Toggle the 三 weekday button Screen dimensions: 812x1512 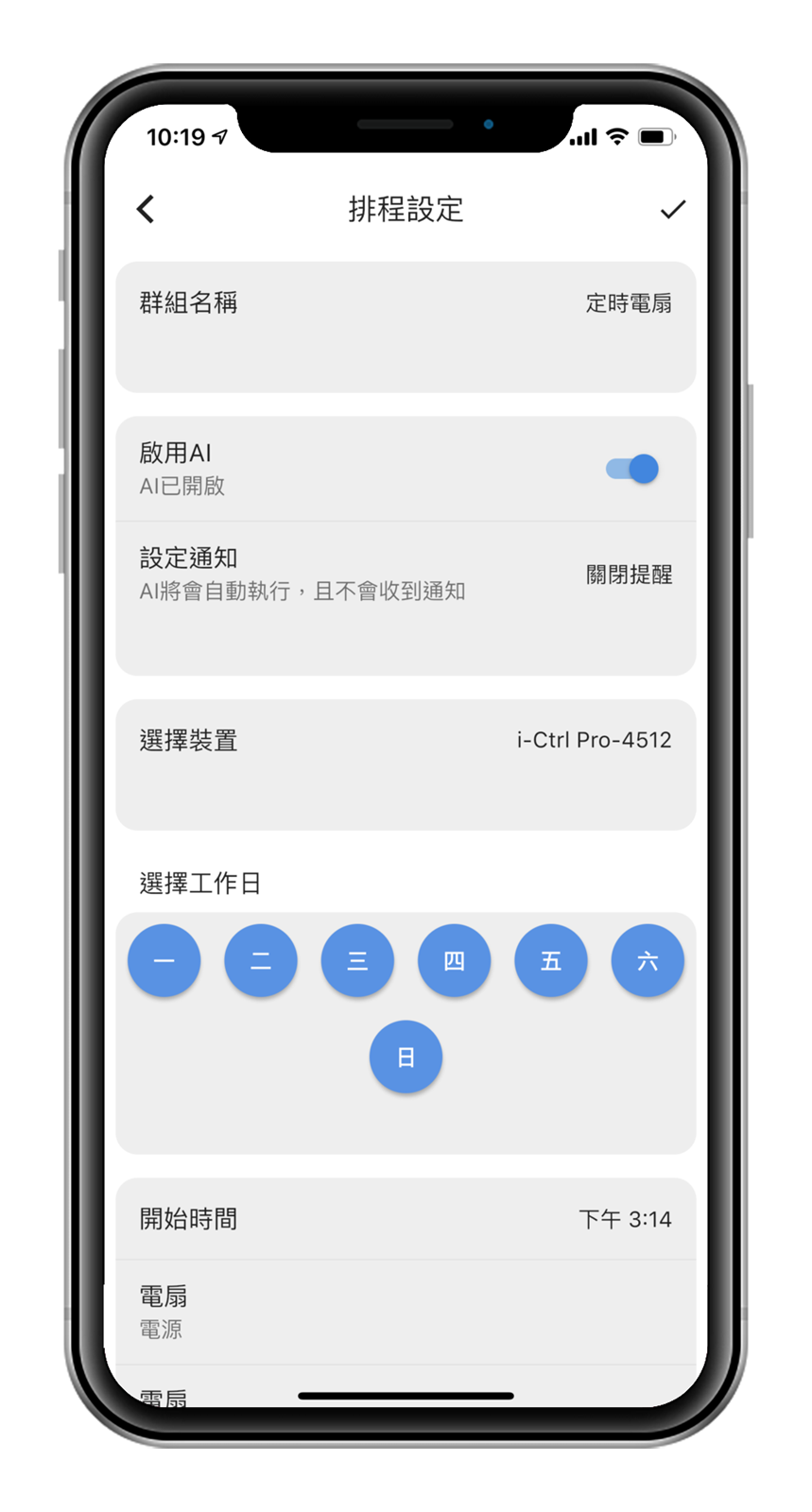pyautogui.click(x=357, y=961)
